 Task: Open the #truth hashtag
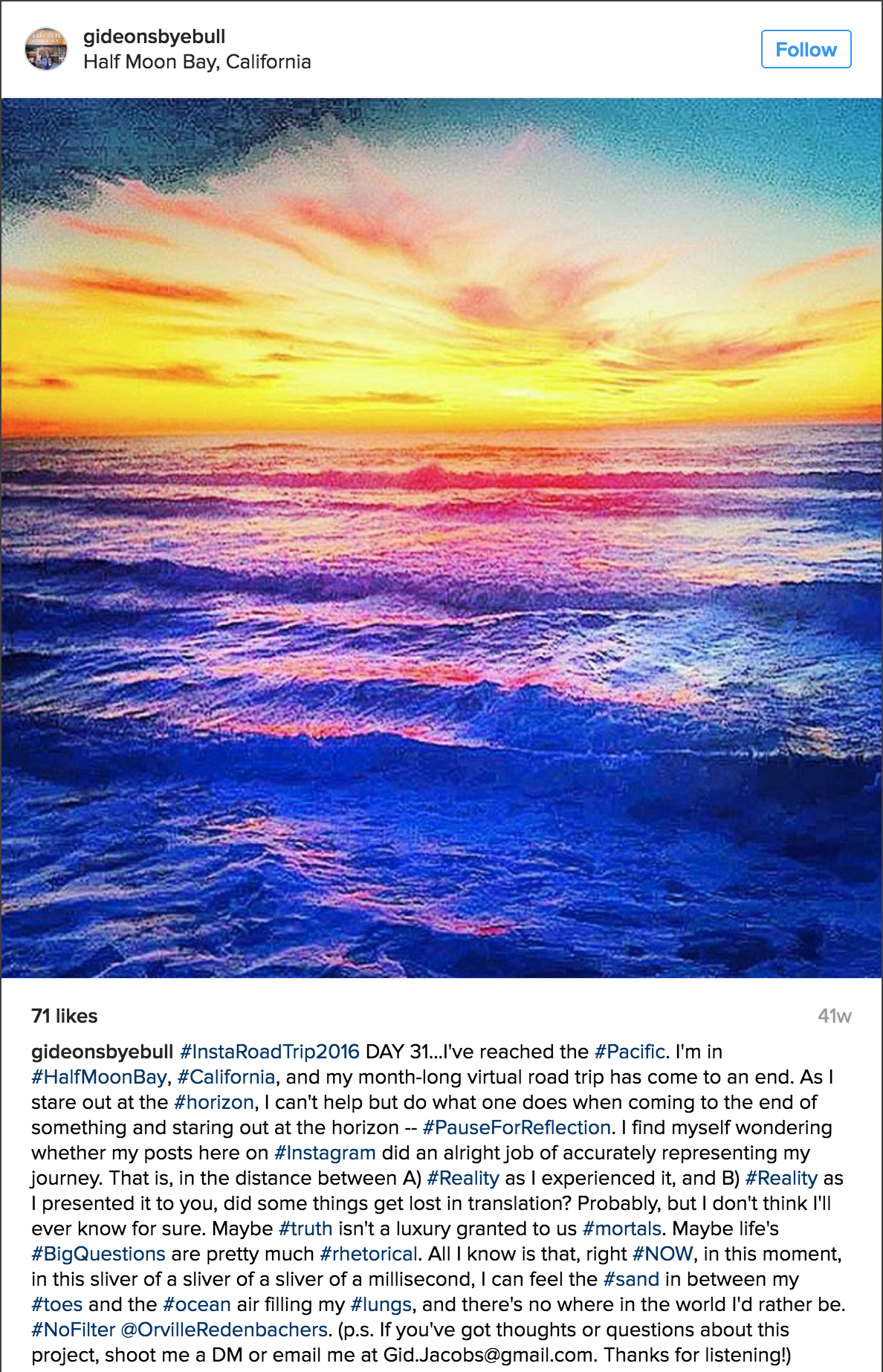[x=305, y=1229]
